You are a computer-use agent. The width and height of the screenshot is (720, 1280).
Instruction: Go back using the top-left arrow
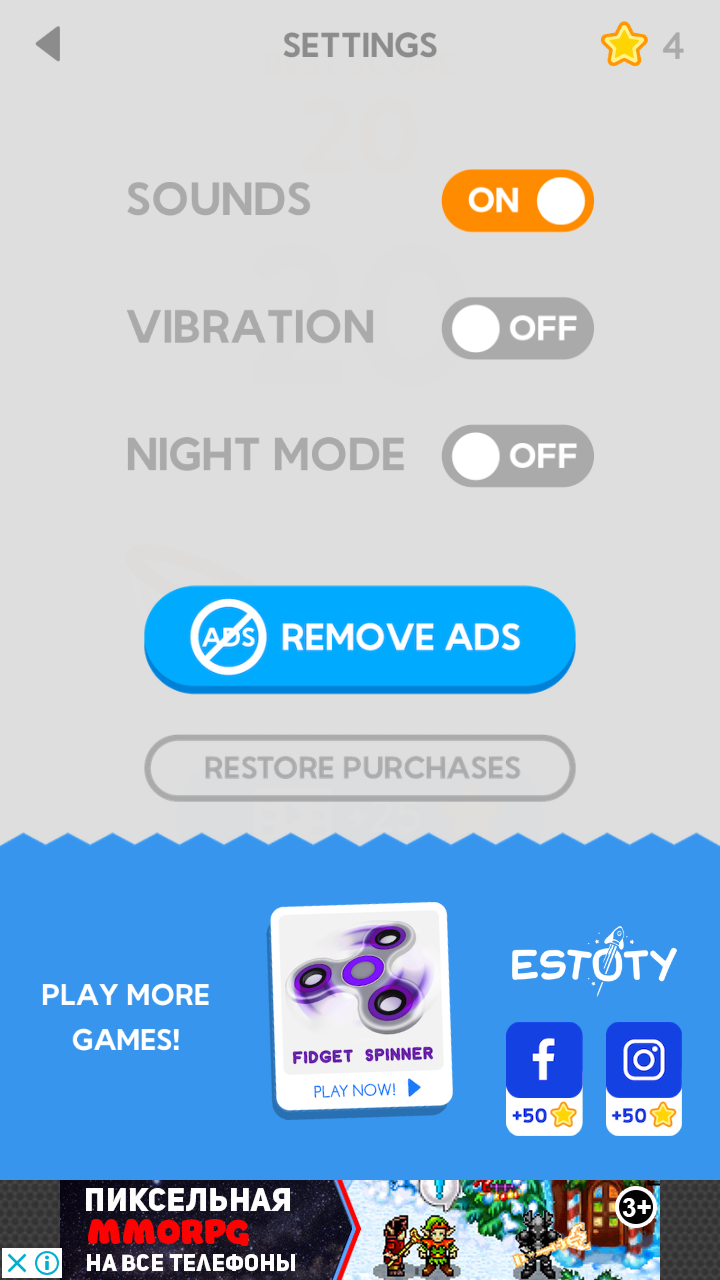(x=48, y=45)
